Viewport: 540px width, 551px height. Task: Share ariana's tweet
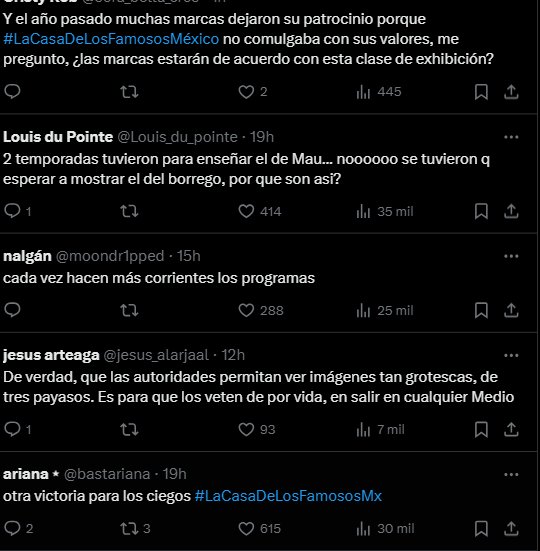pyautogui.click(x=511, y=529)
